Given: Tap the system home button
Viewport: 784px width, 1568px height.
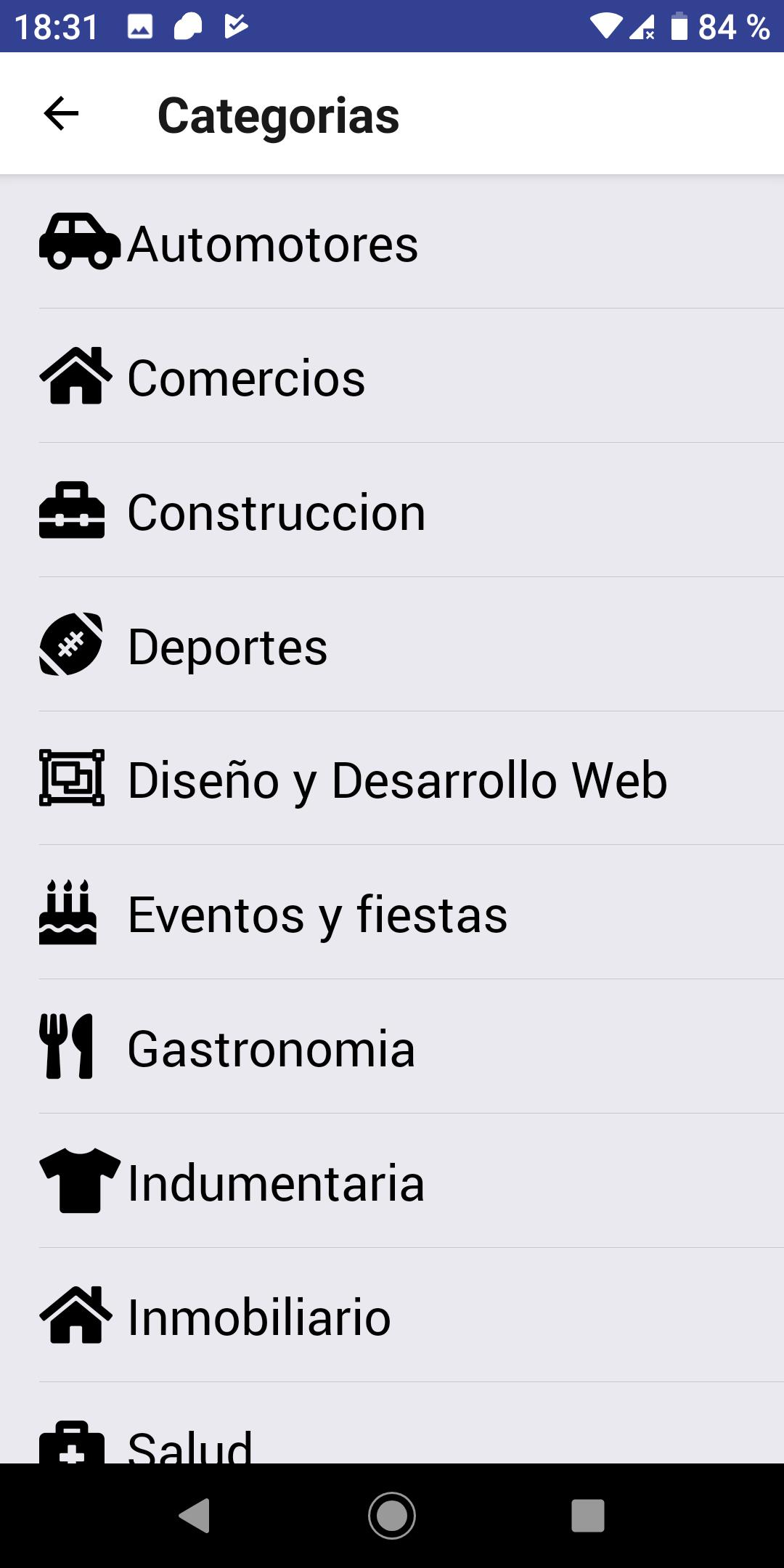Looking at the screenshot, I should (x=392, y=1516).
